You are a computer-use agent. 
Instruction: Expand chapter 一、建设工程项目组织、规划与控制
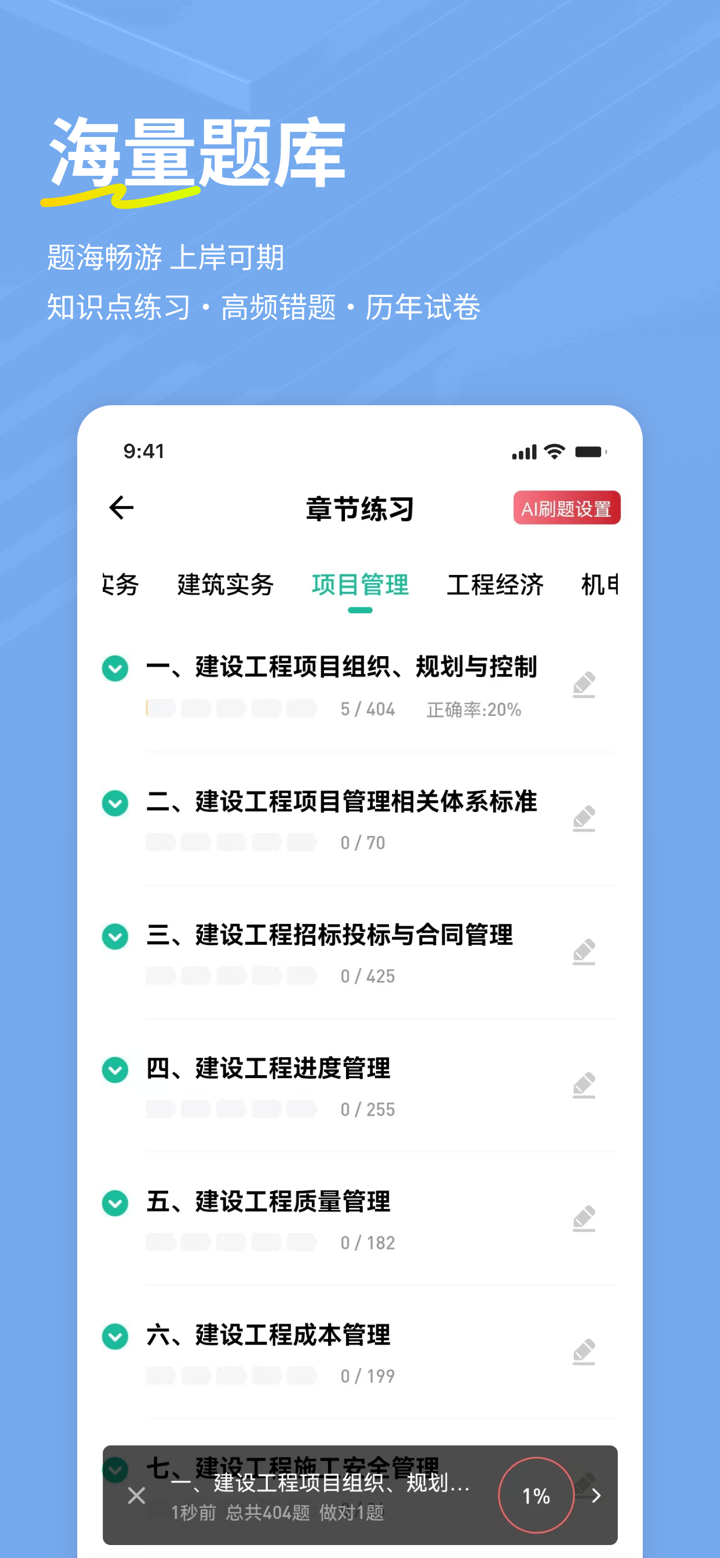click(114, 668)
